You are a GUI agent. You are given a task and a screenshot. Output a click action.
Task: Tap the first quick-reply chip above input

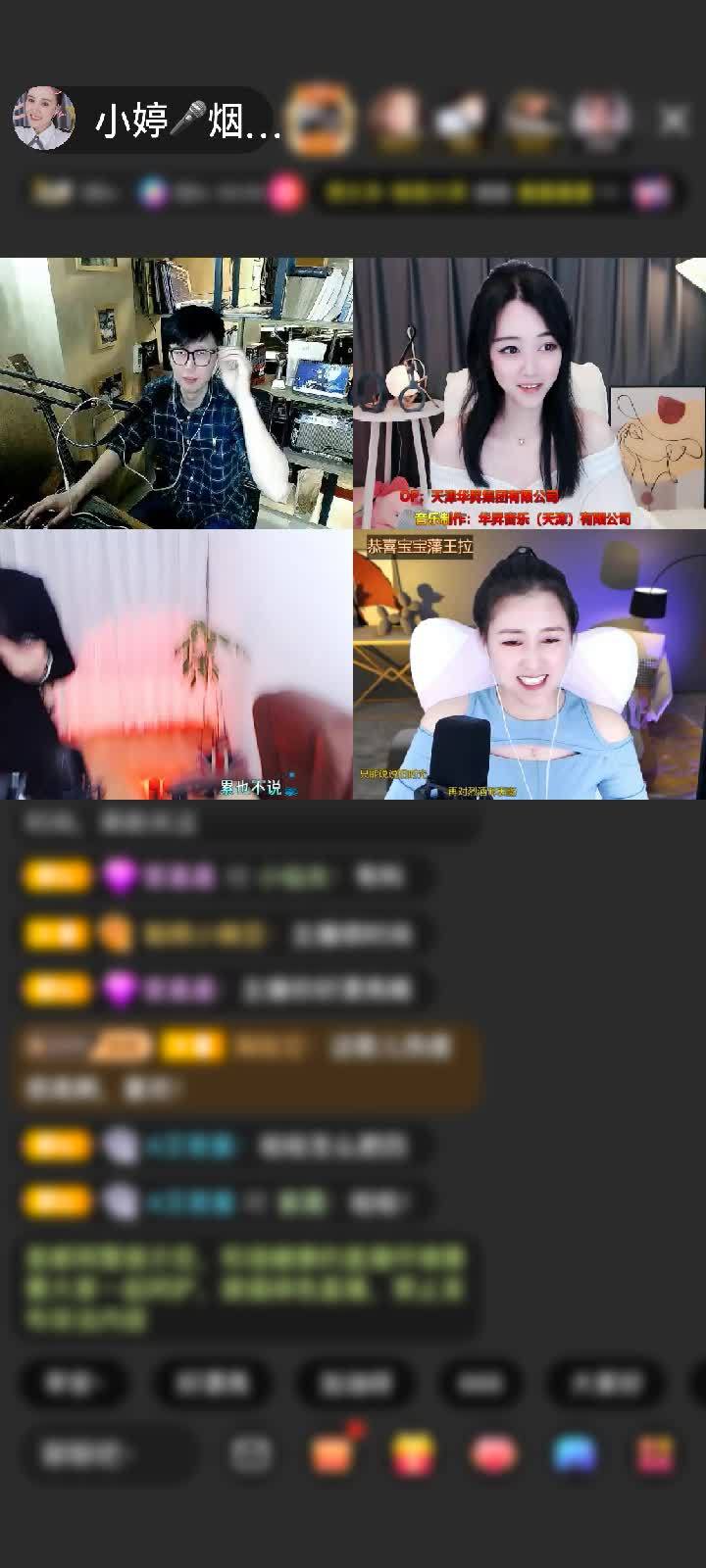click(x=74, y=1383)
